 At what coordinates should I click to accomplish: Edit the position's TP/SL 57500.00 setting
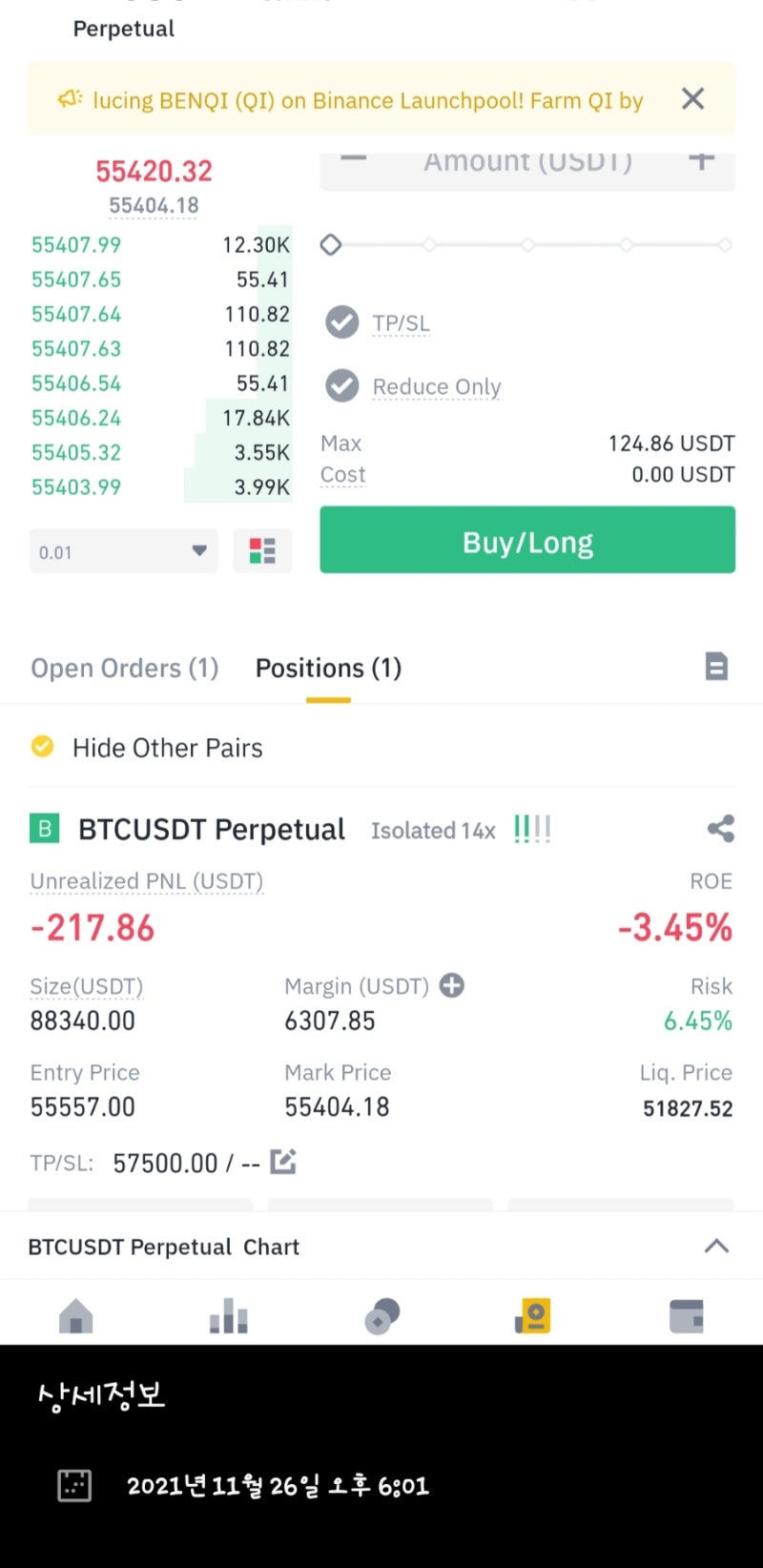pos(283,1162)
